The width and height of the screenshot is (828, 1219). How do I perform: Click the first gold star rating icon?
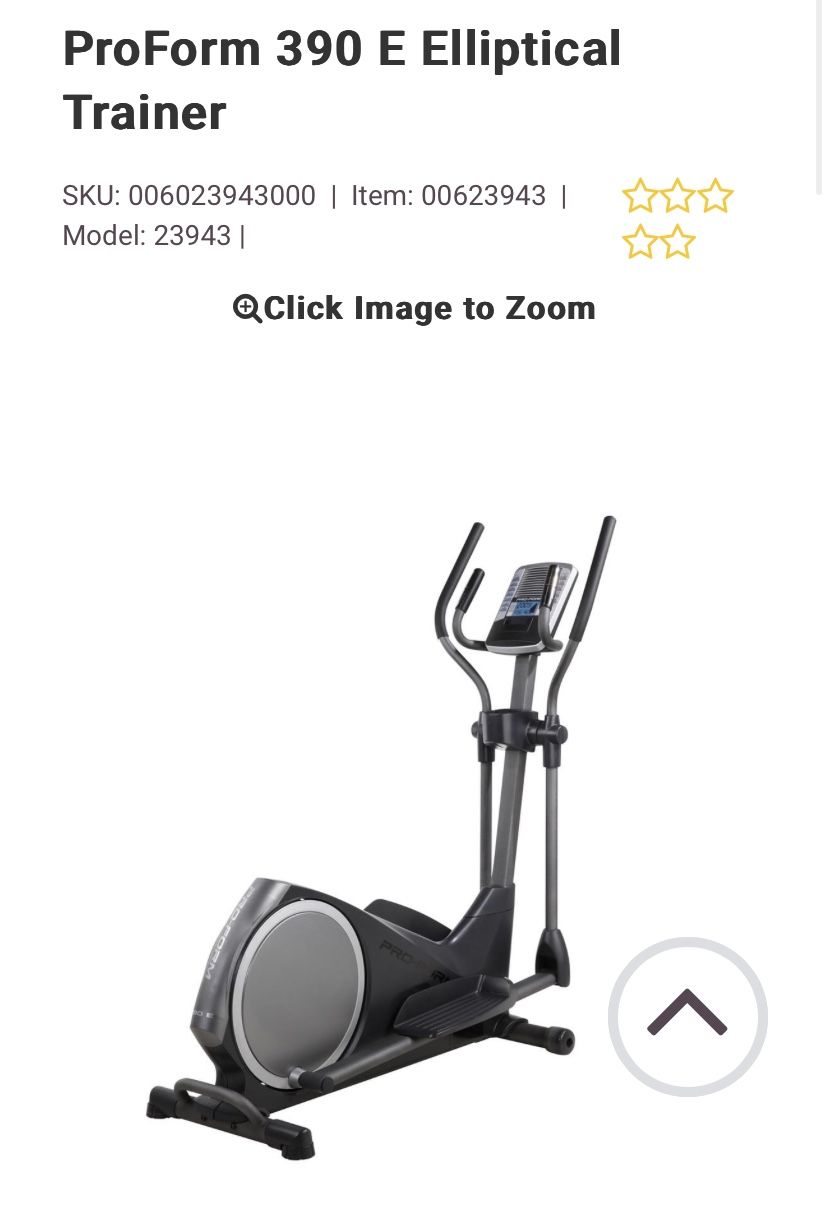click(x=638, y=196)
